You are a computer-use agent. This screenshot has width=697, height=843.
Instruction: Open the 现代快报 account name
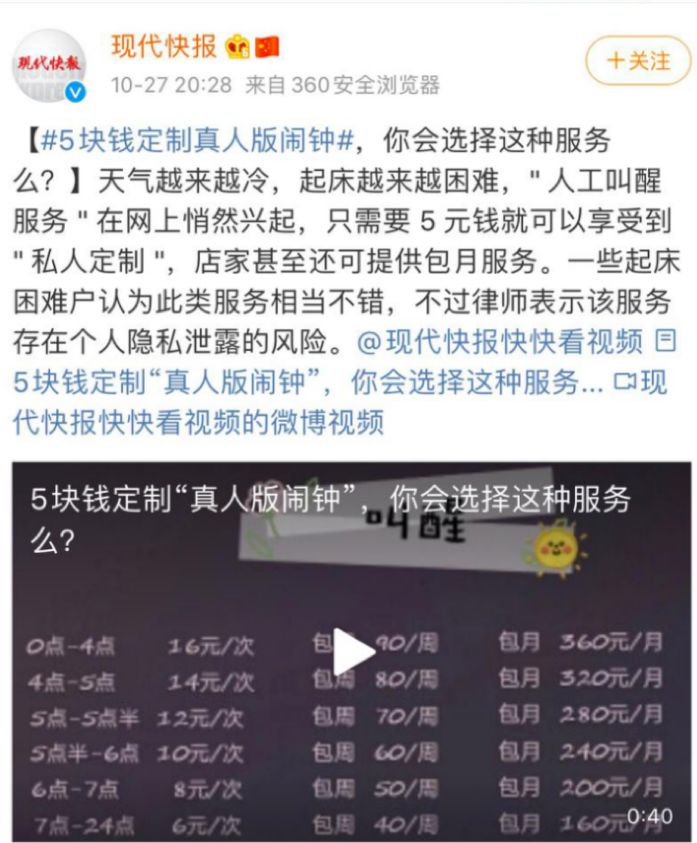click(x=163, y=46)
